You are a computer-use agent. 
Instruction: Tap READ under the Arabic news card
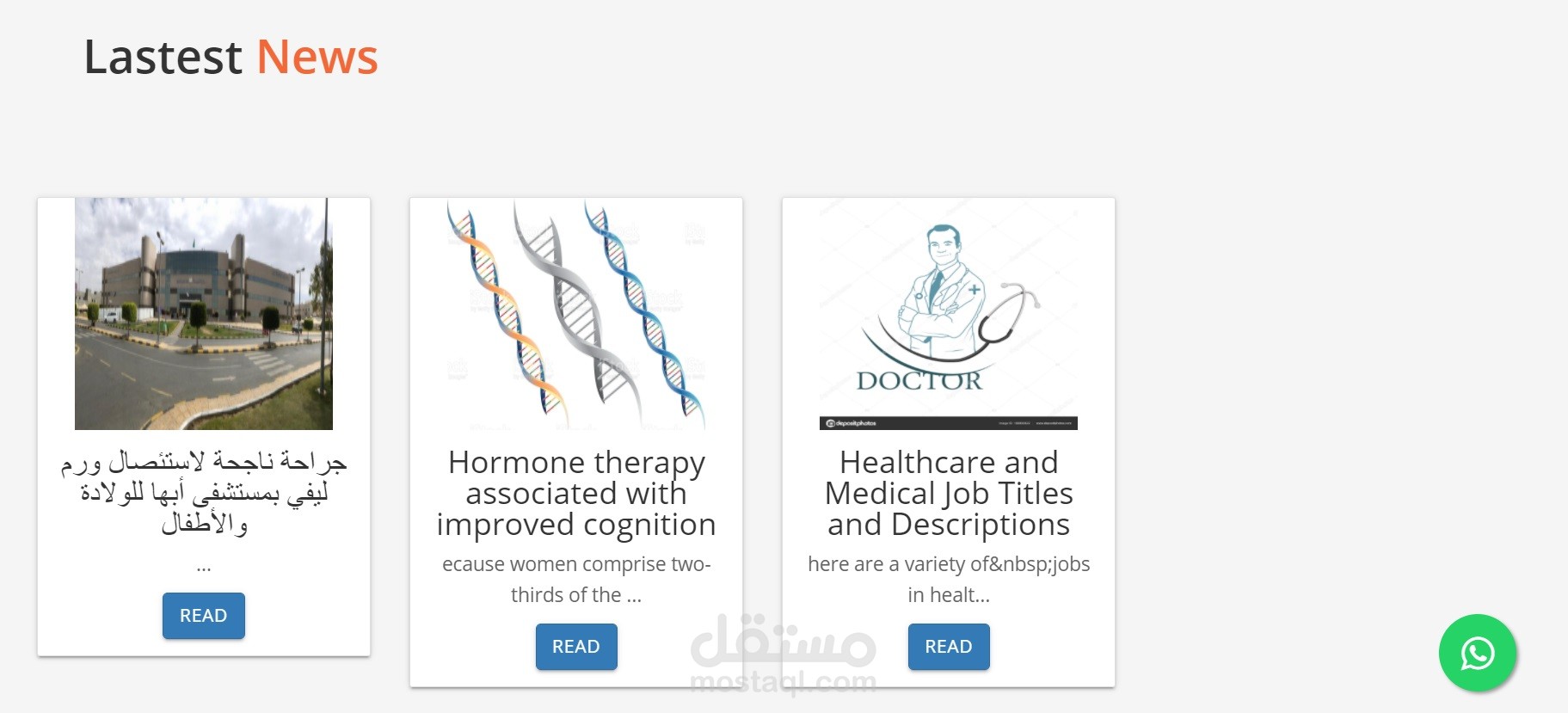(203, 616)
